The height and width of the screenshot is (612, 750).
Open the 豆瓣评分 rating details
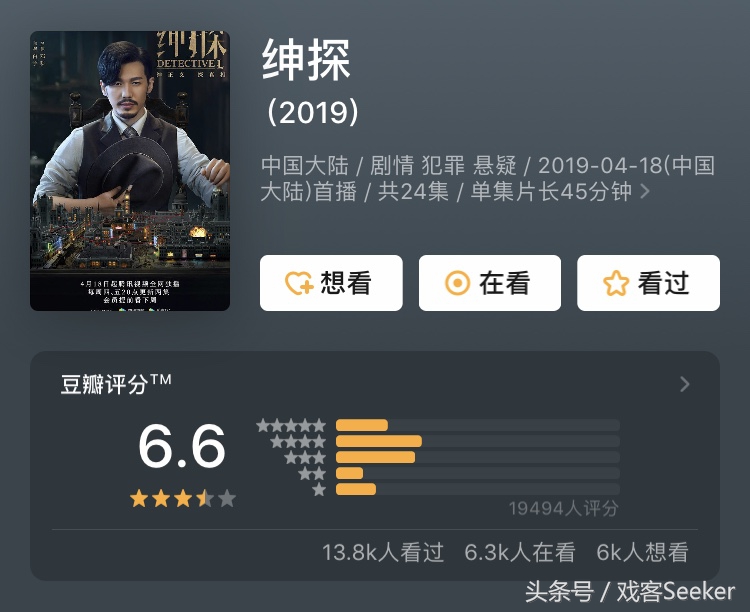click(x=684, y=384)
